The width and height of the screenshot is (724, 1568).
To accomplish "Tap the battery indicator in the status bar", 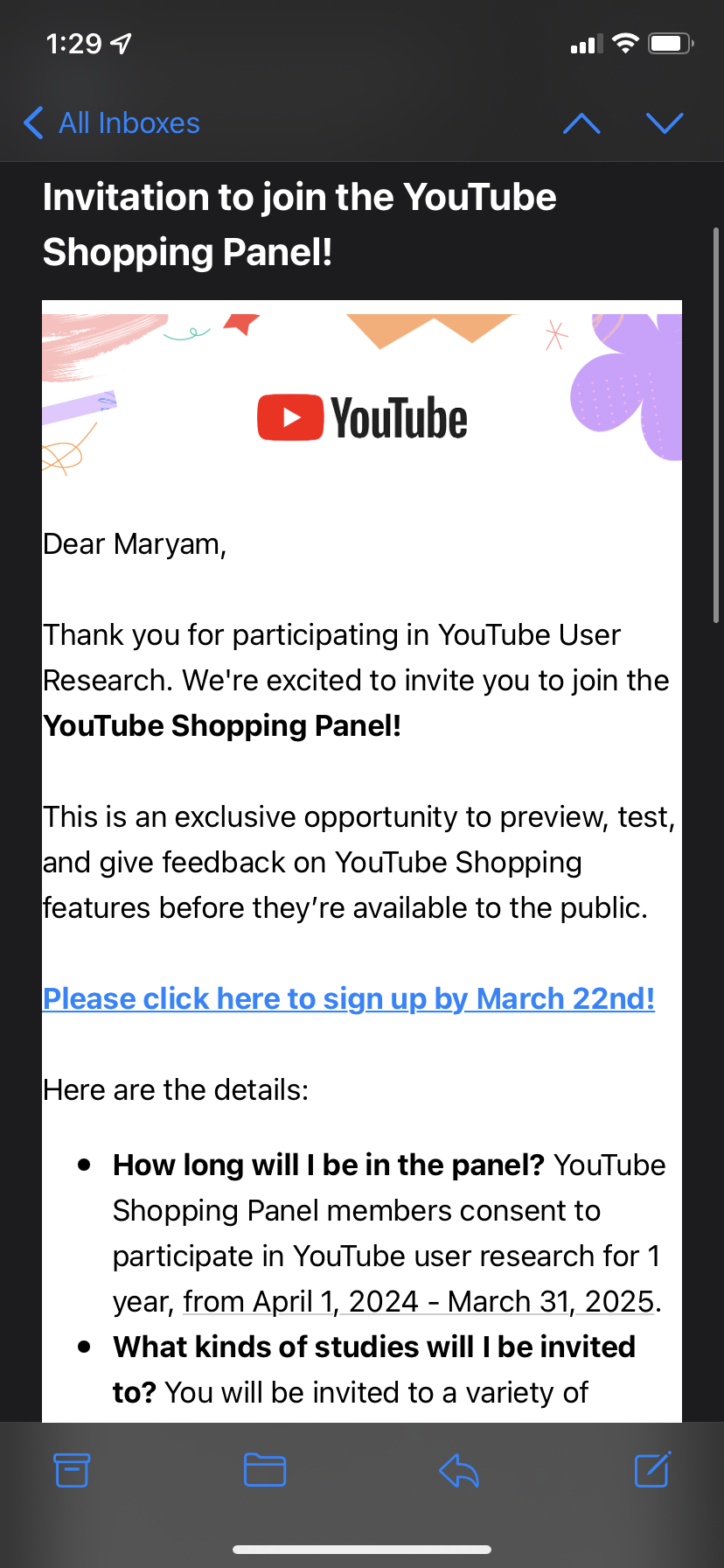I will point(670,42).
